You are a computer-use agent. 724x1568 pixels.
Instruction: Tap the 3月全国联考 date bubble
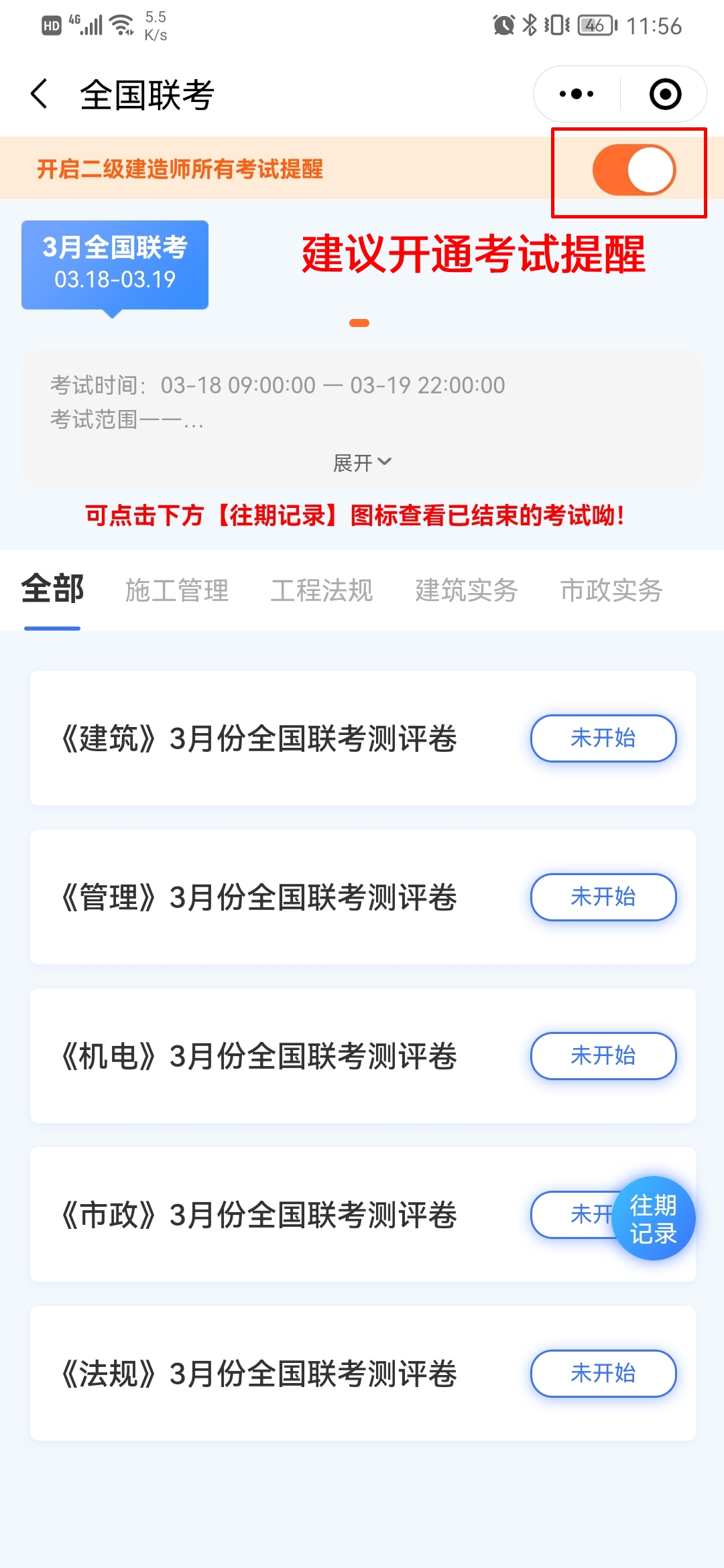(x=114, y=265)
